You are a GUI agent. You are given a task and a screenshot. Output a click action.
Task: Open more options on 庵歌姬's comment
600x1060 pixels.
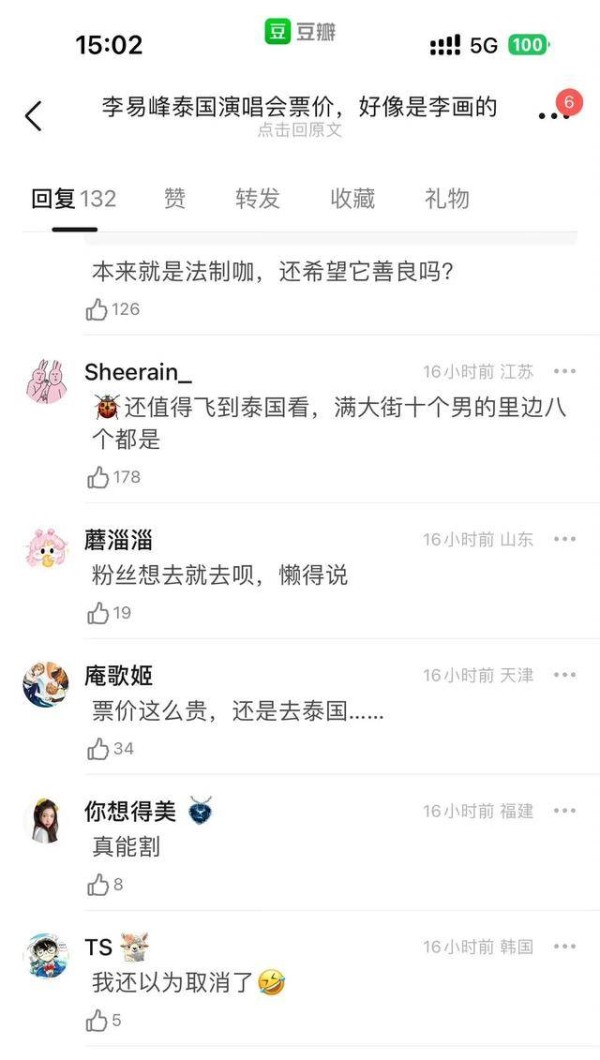point(565,676)
